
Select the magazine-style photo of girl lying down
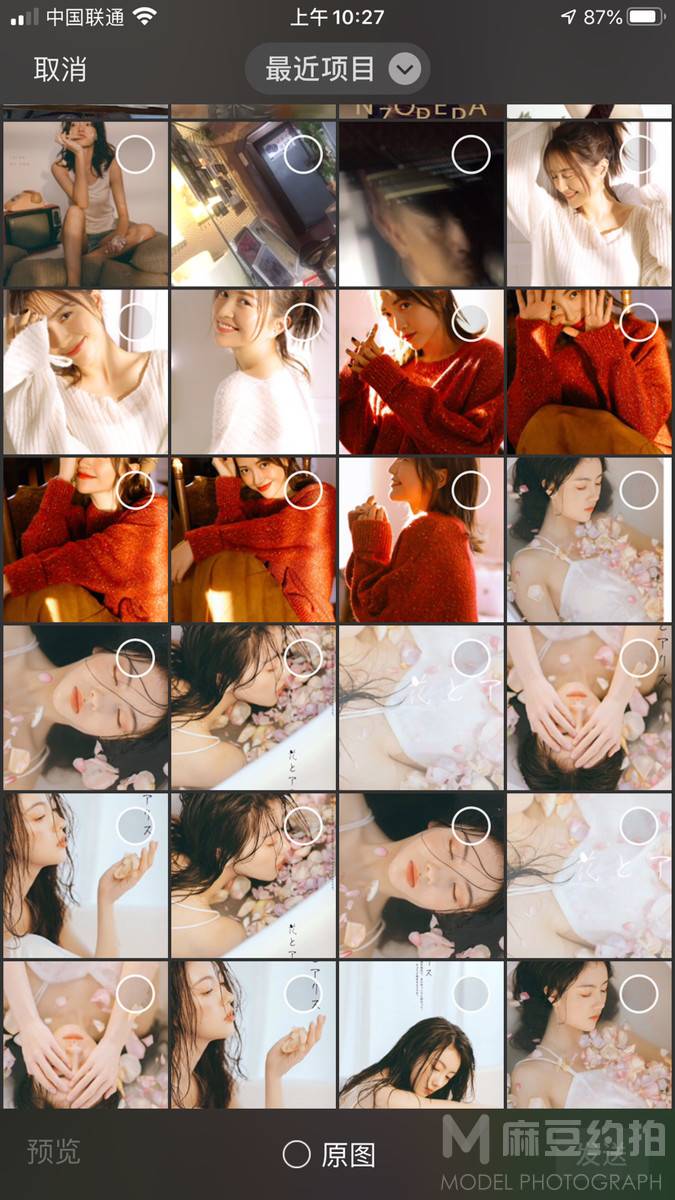tap(471, 993)
